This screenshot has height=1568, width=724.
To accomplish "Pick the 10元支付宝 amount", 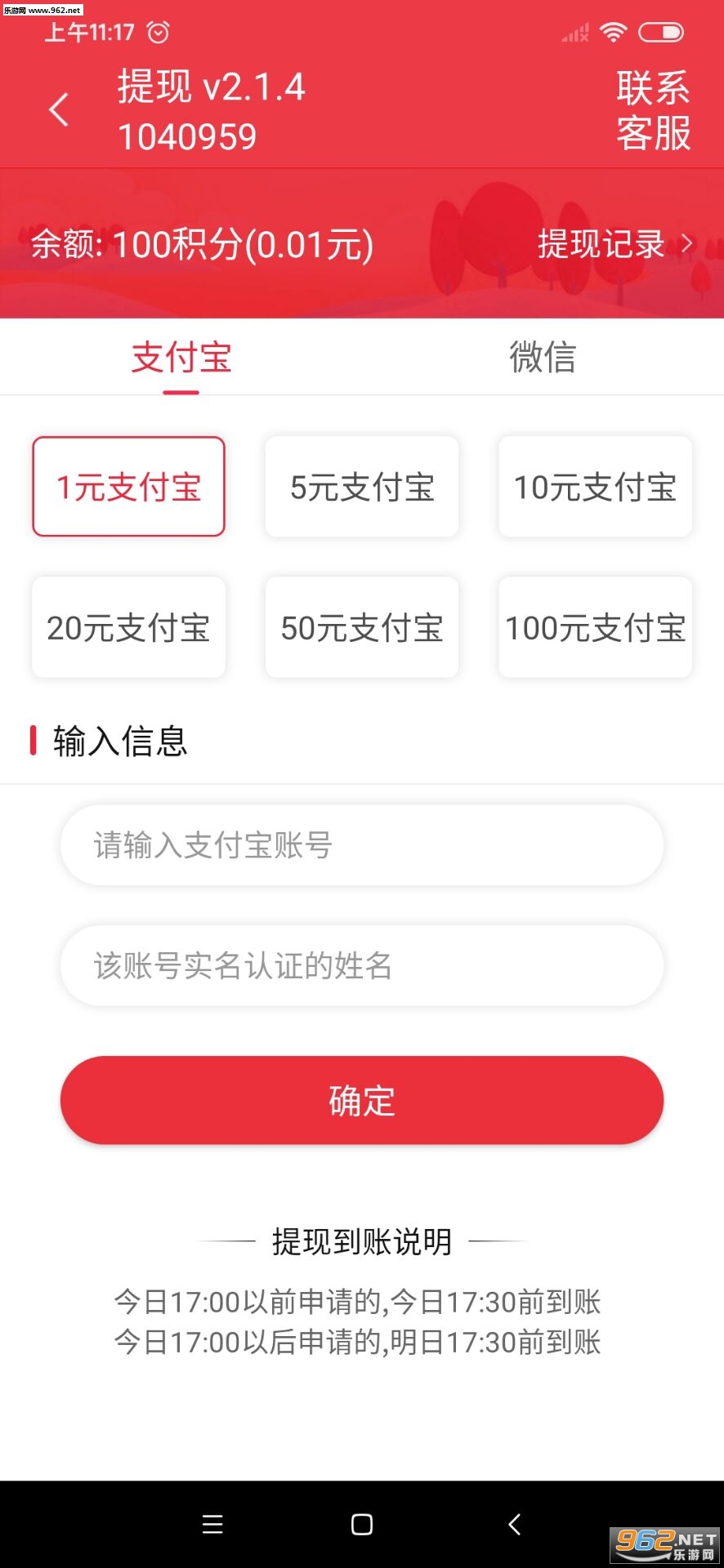I will pos(595,487).
